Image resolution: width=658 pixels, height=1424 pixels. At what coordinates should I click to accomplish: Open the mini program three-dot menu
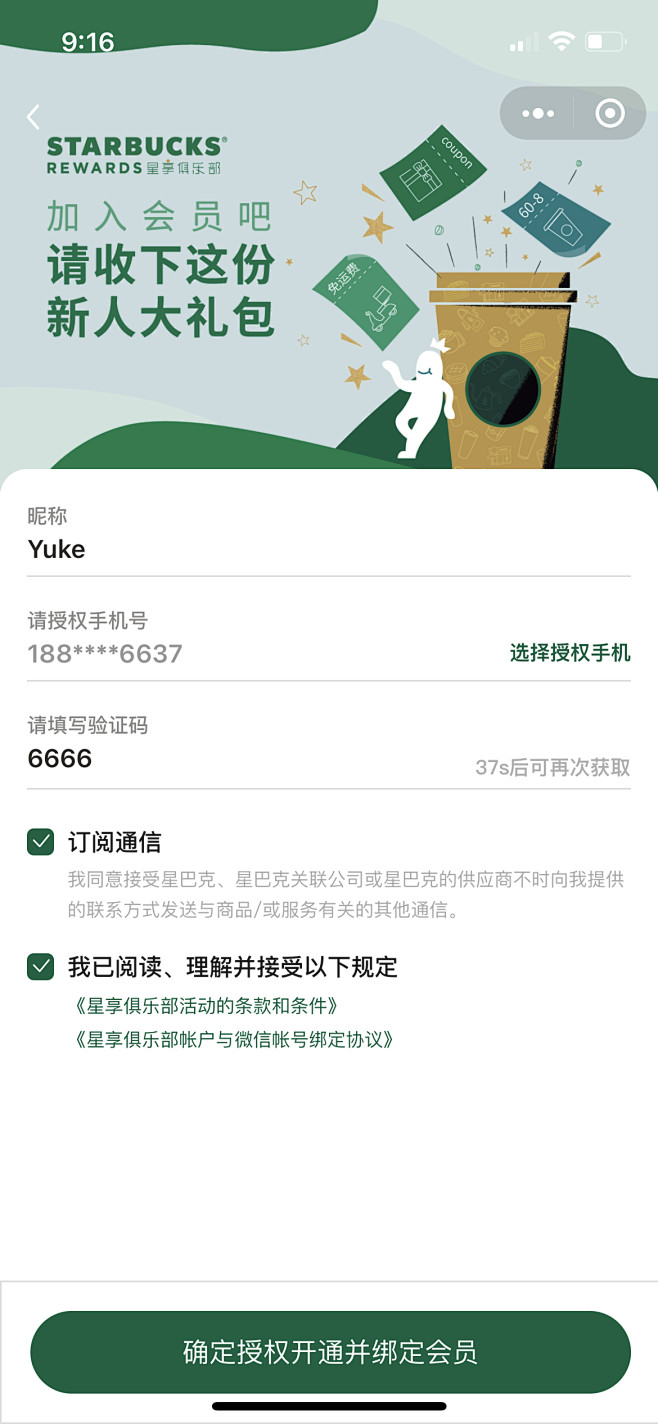tap(538, 113)
